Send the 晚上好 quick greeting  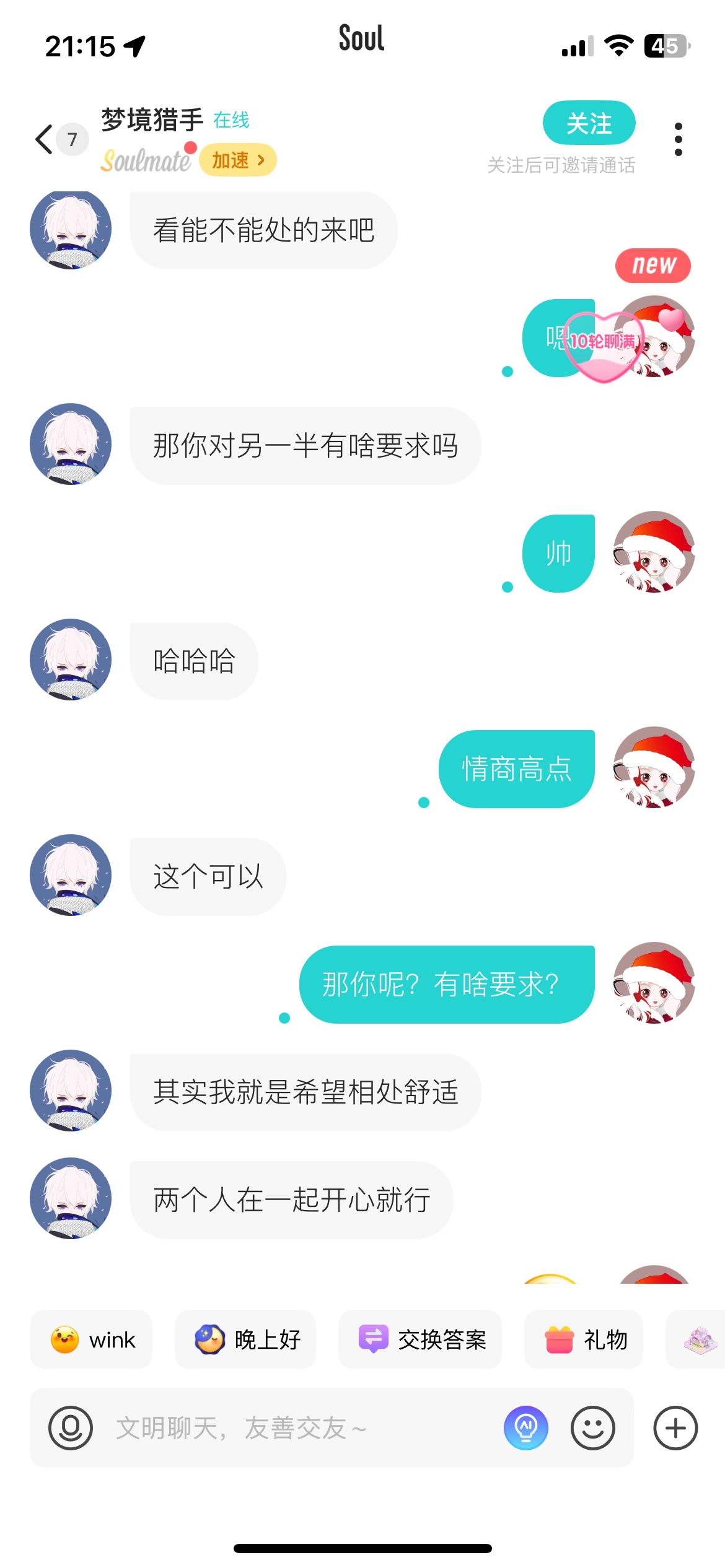tap(245, 1339)
